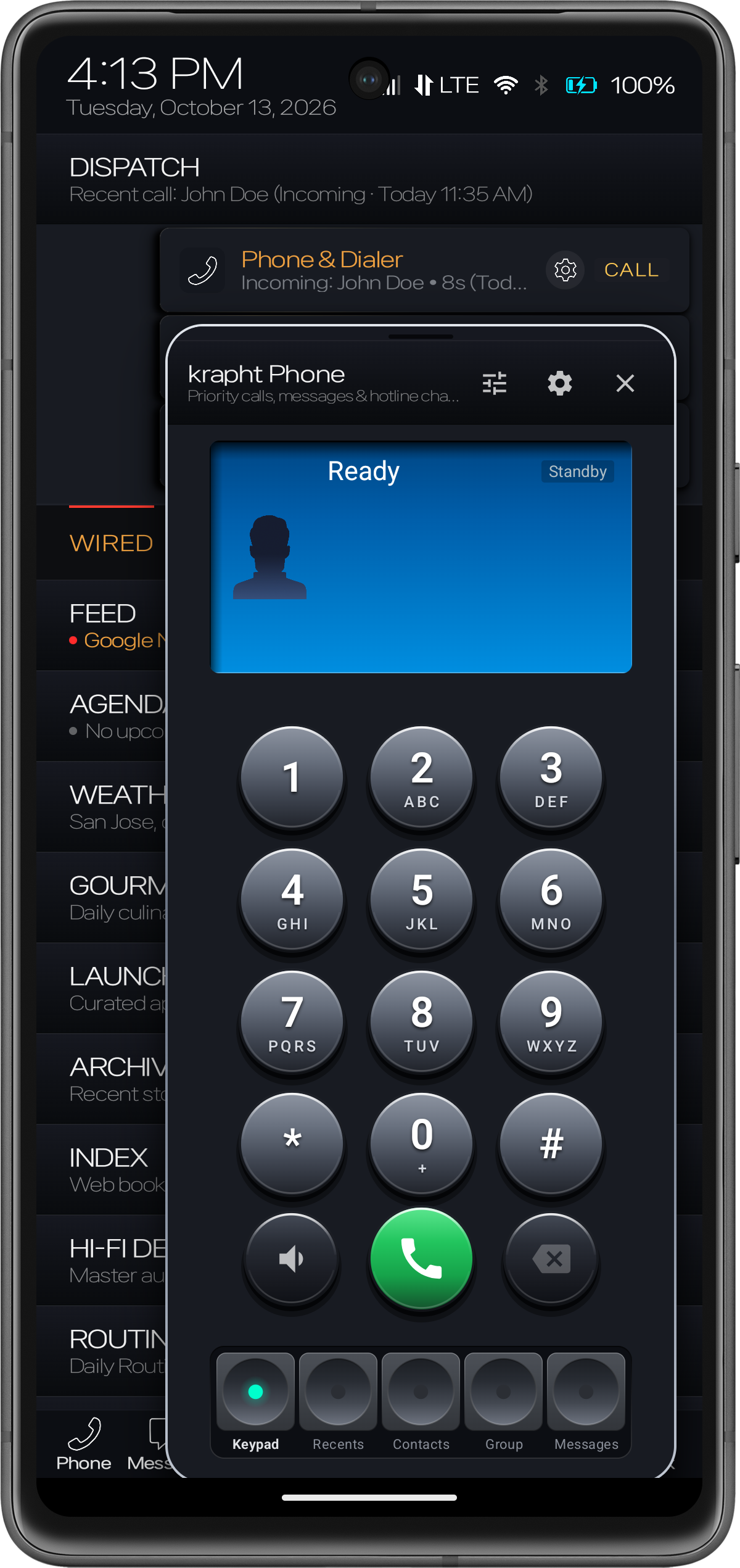Screen dimensions: 740x1568
Task: Tap CALL in Phone & Dialer card
Action: (x=631, y=270)
